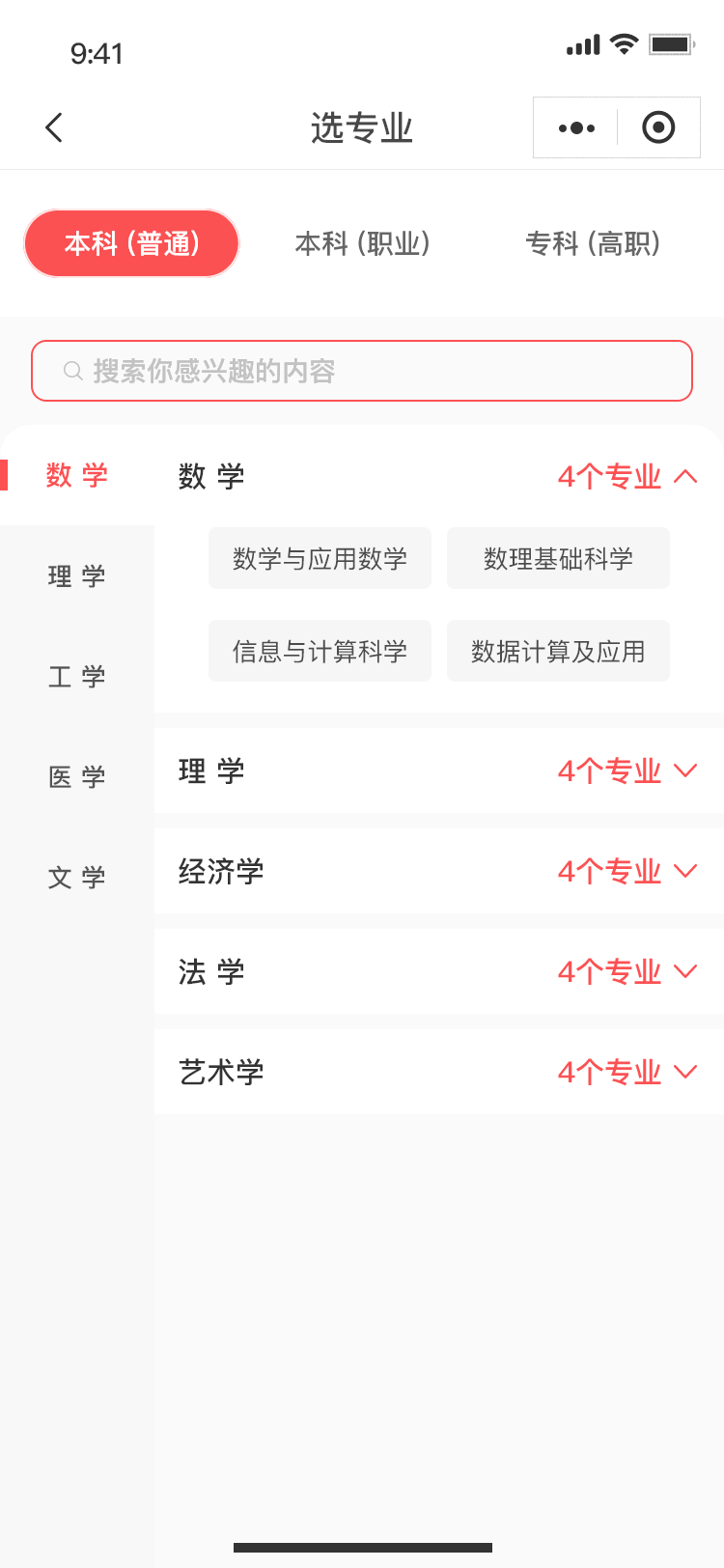Screen dimensions: 724x1568
Task: Switch to the 专科 (高职) tab
Action: (x=593, y=243)
